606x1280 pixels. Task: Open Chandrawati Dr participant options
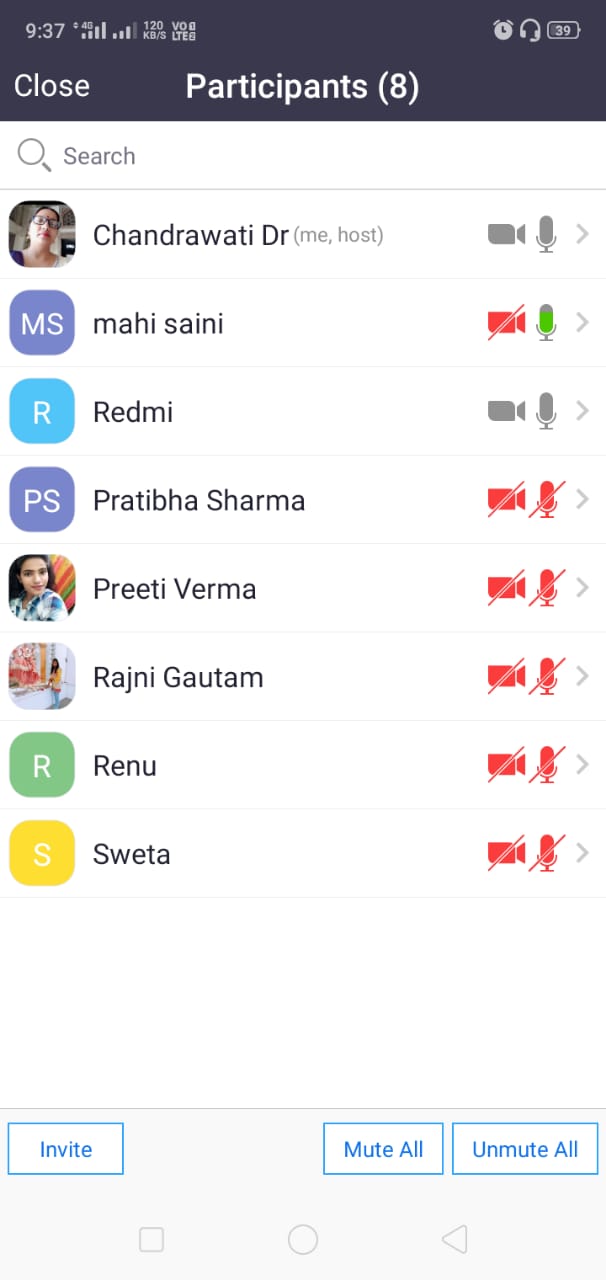303,234
